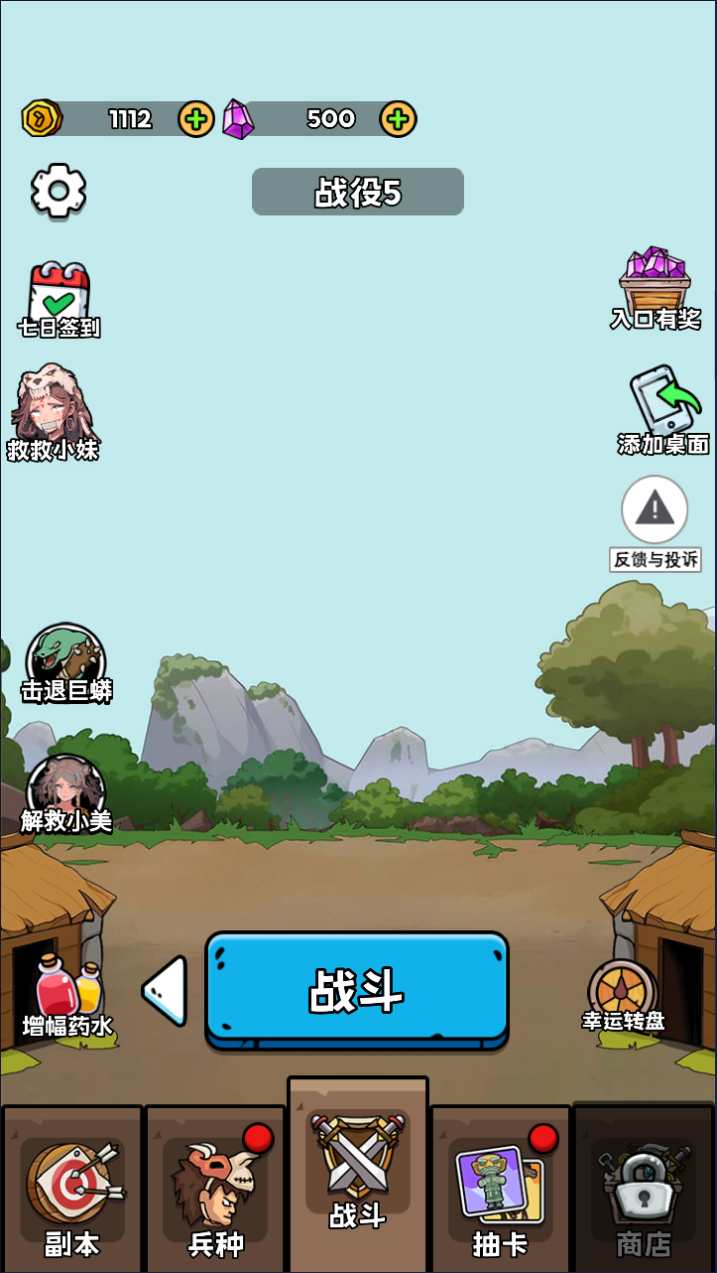Open 增幅药水 potions
This screenshot has height=1273, width=717.
(x=68, y=995)
